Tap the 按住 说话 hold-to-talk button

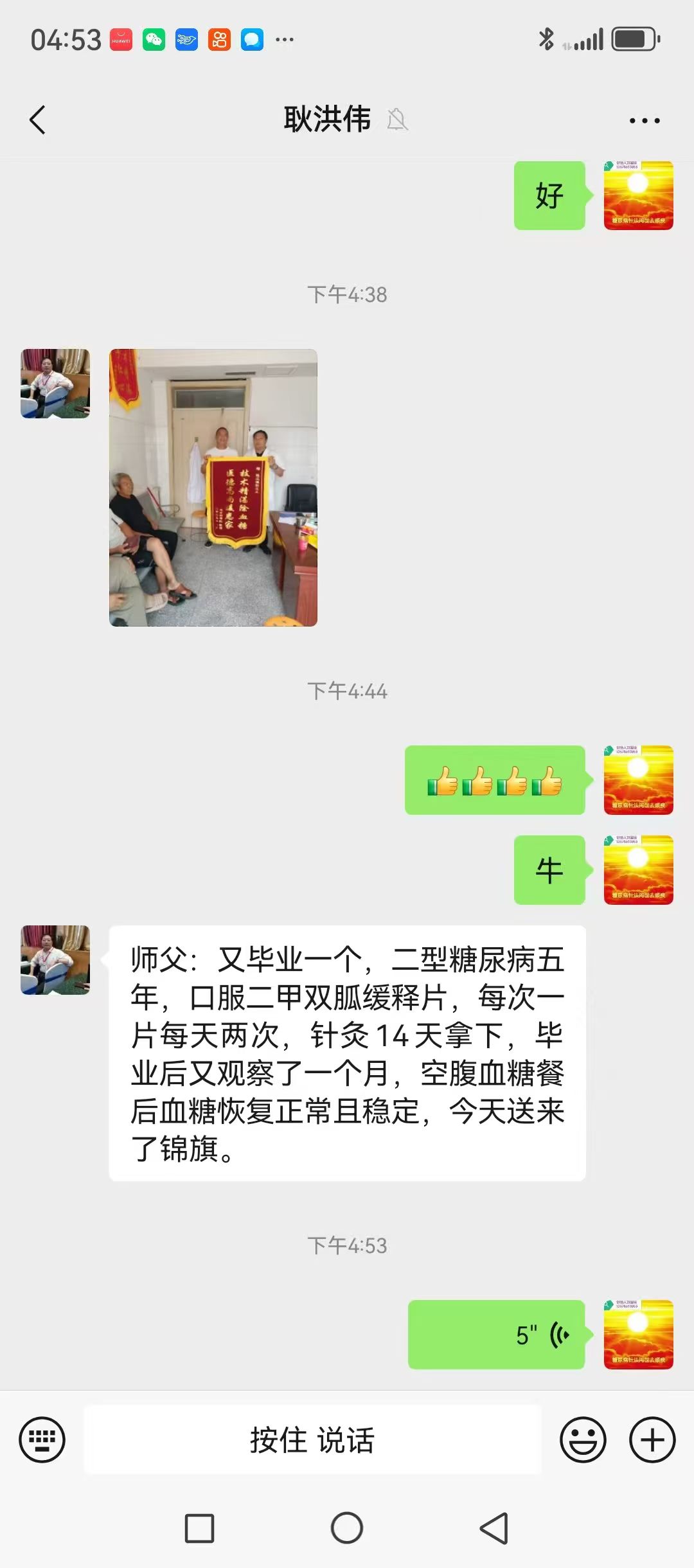[312, 1439]
